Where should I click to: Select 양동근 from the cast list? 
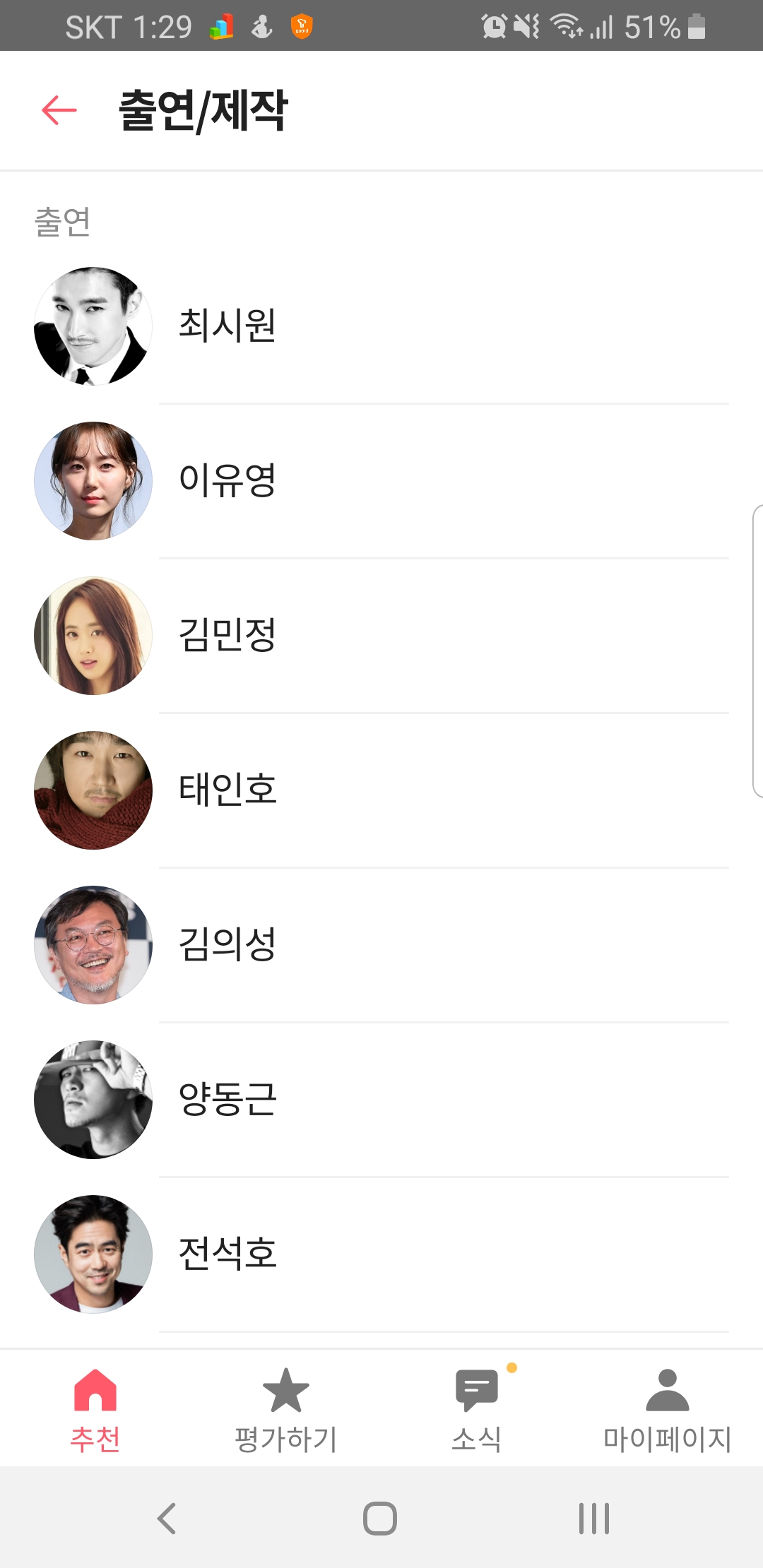(381, 1100)
